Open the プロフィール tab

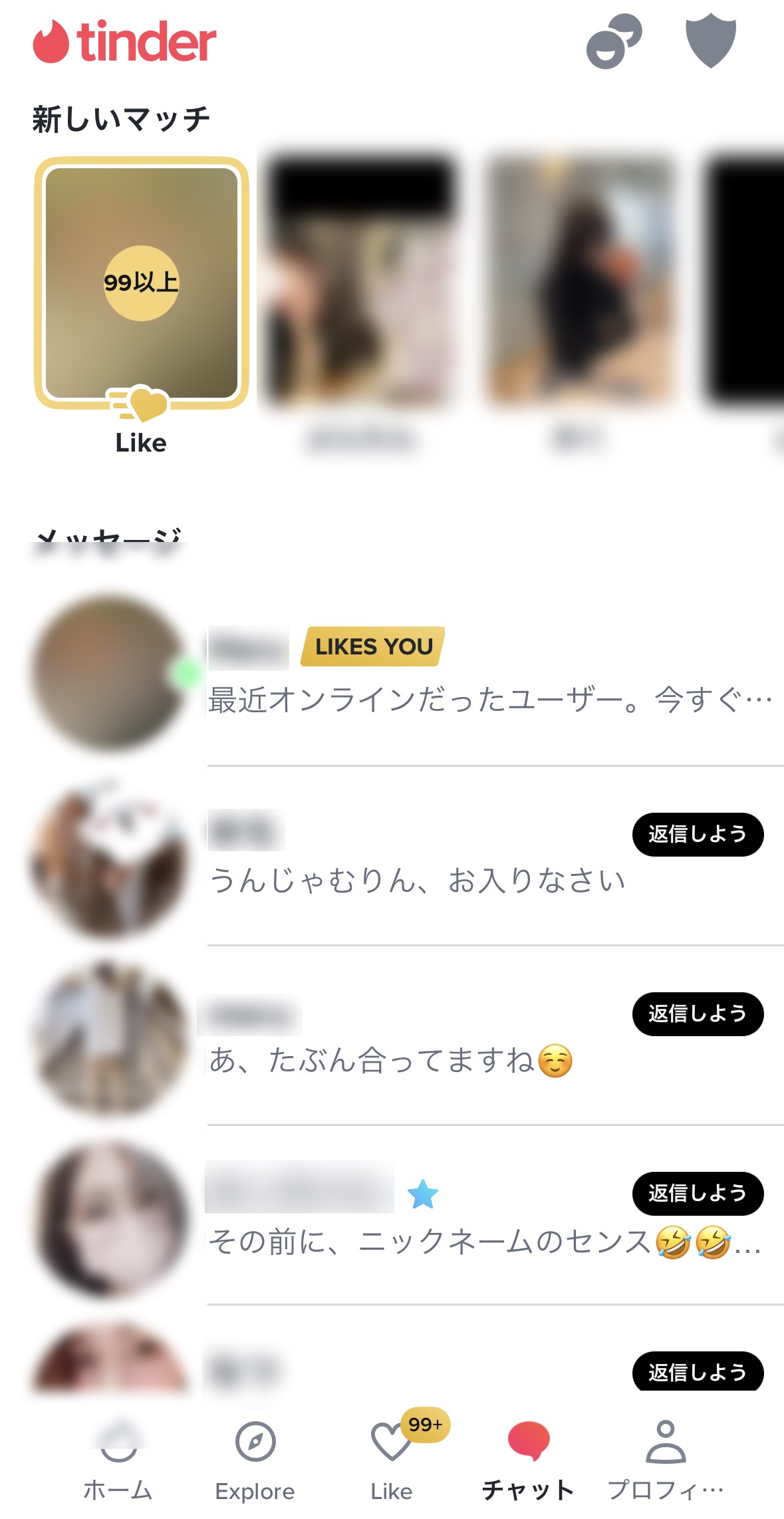[x=665, y=1458]
